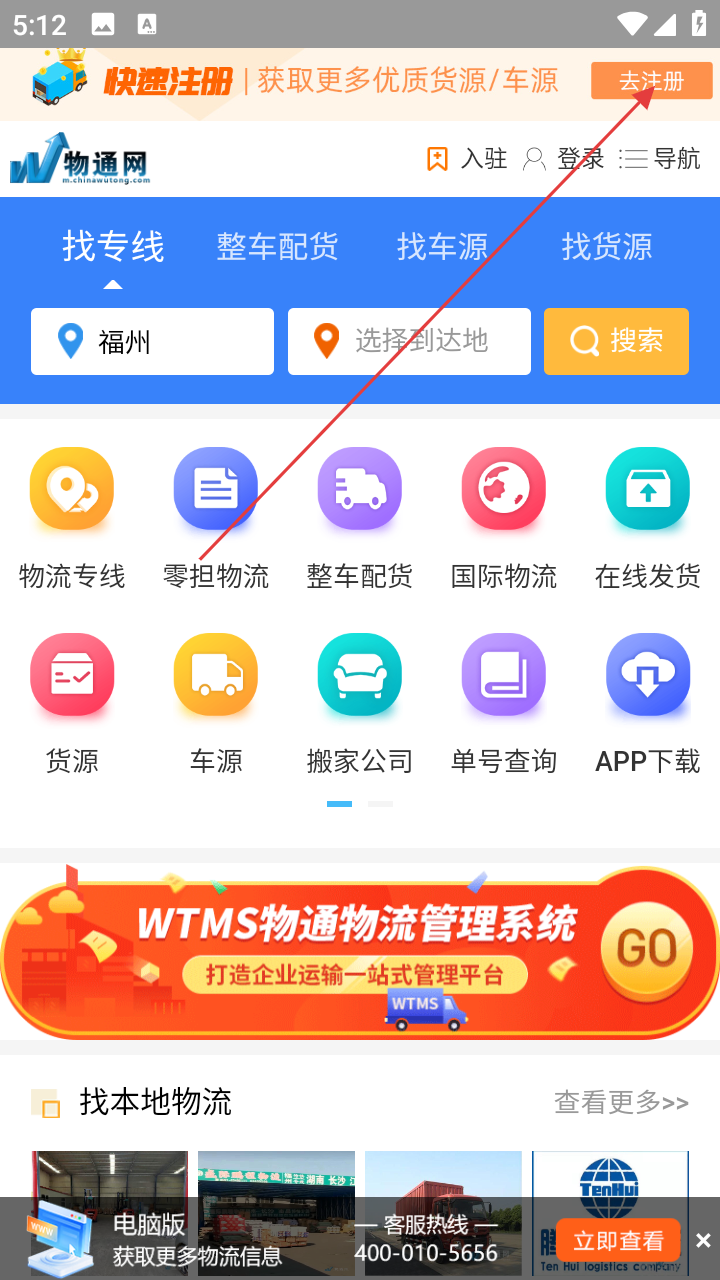
Task: Open 零担物流 category
Action: click(216, 517)
